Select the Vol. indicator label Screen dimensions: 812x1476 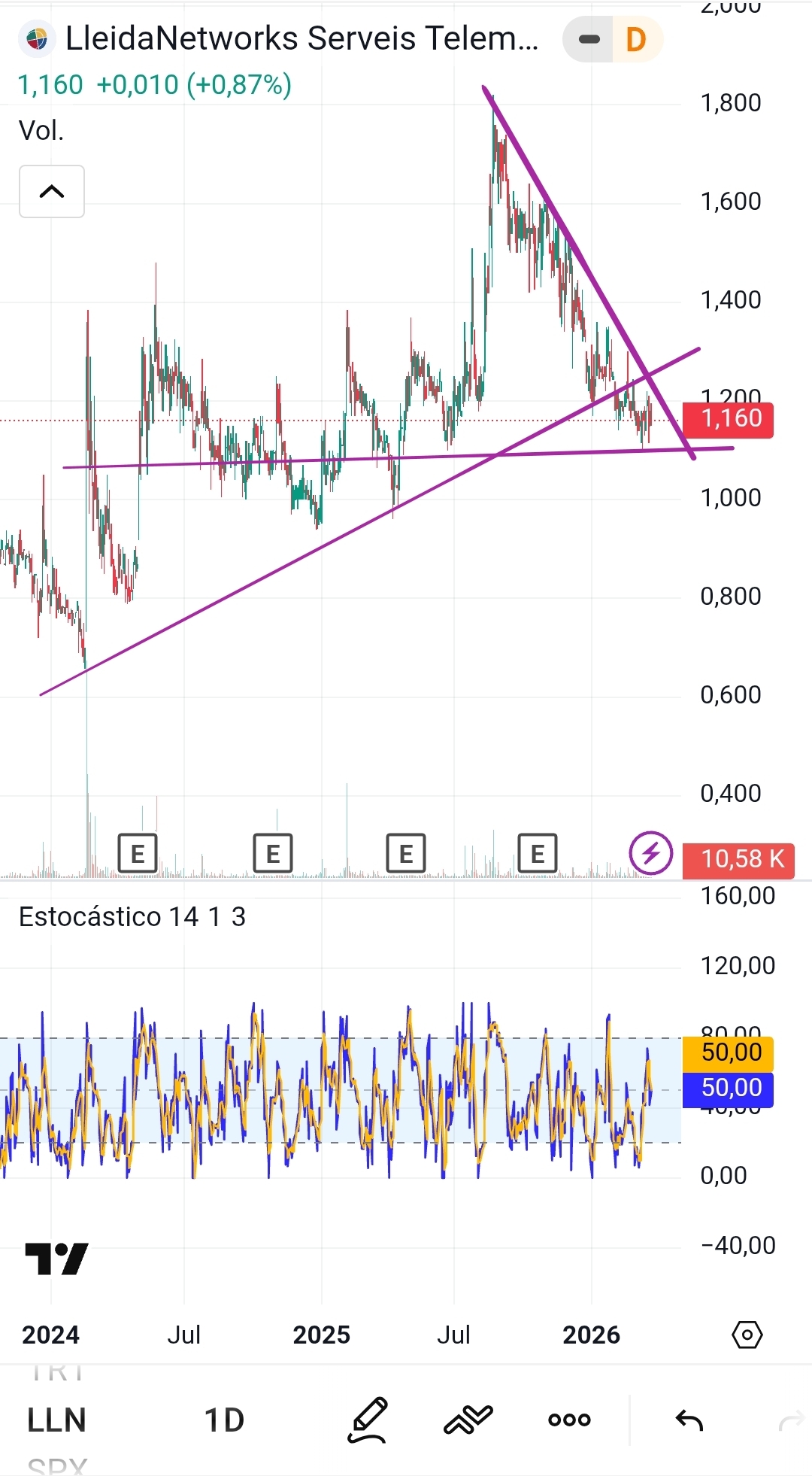coord(41,131)
